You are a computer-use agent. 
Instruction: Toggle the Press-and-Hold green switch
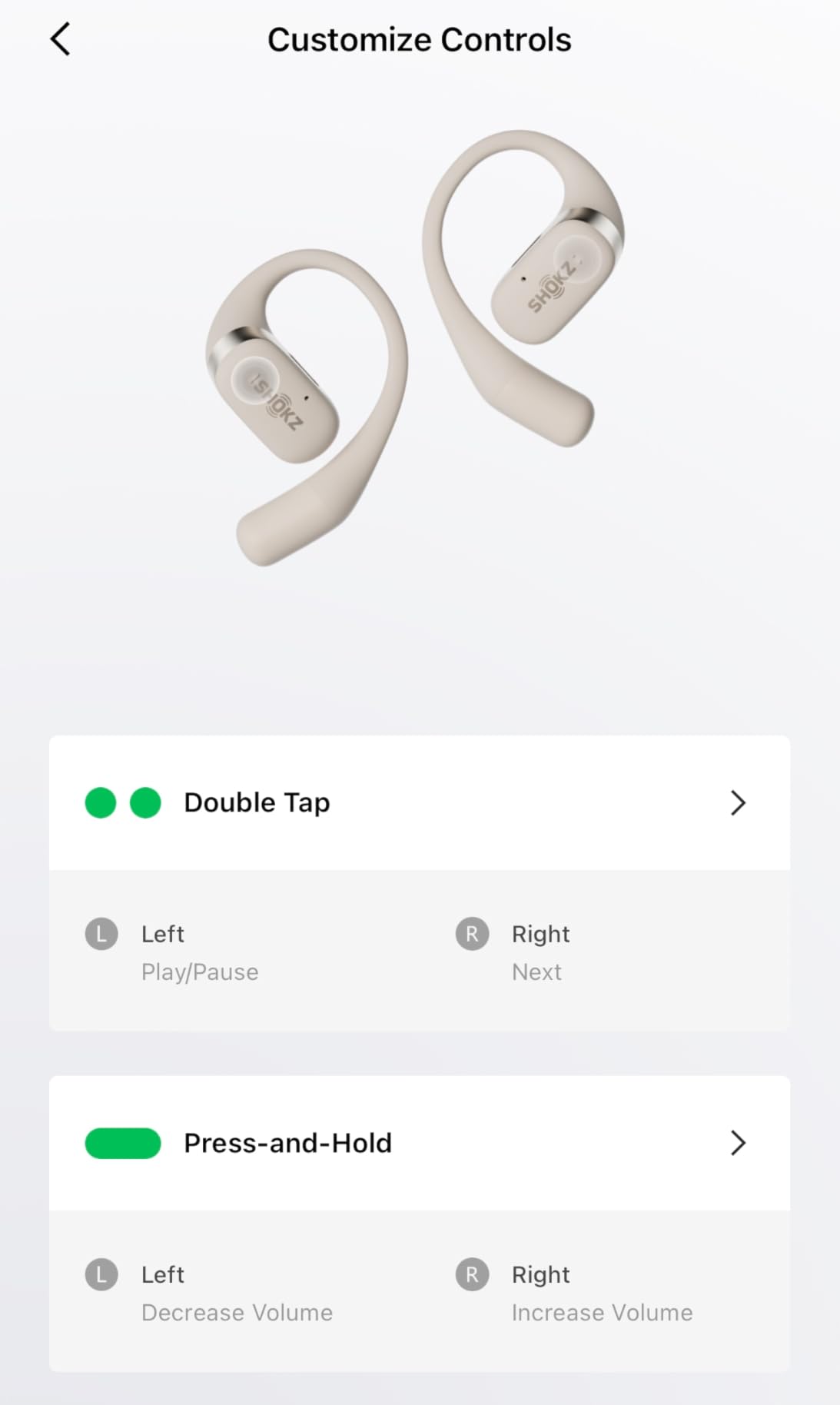click(x=123, y=1143)
